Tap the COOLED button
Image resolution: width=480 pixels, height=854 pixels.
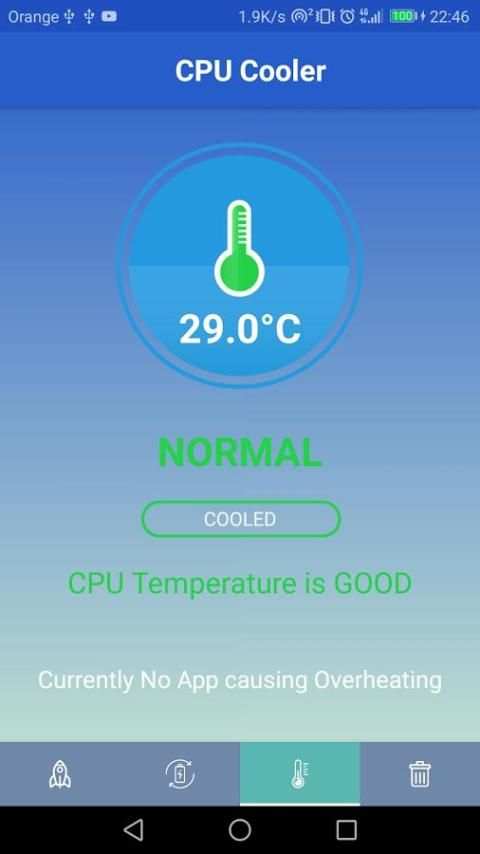pos(241,519)
